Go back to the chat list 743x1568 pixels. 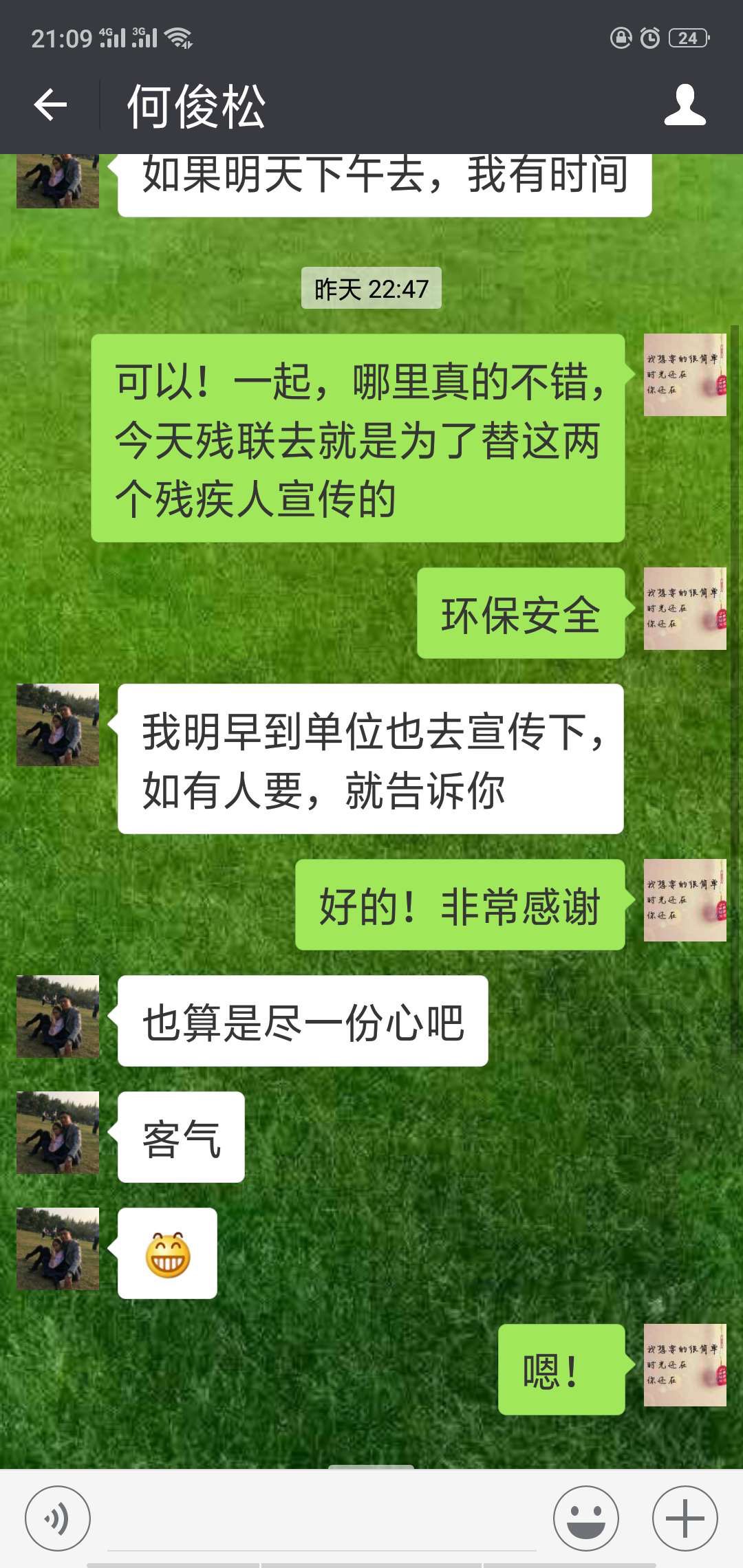click(50, 105)
